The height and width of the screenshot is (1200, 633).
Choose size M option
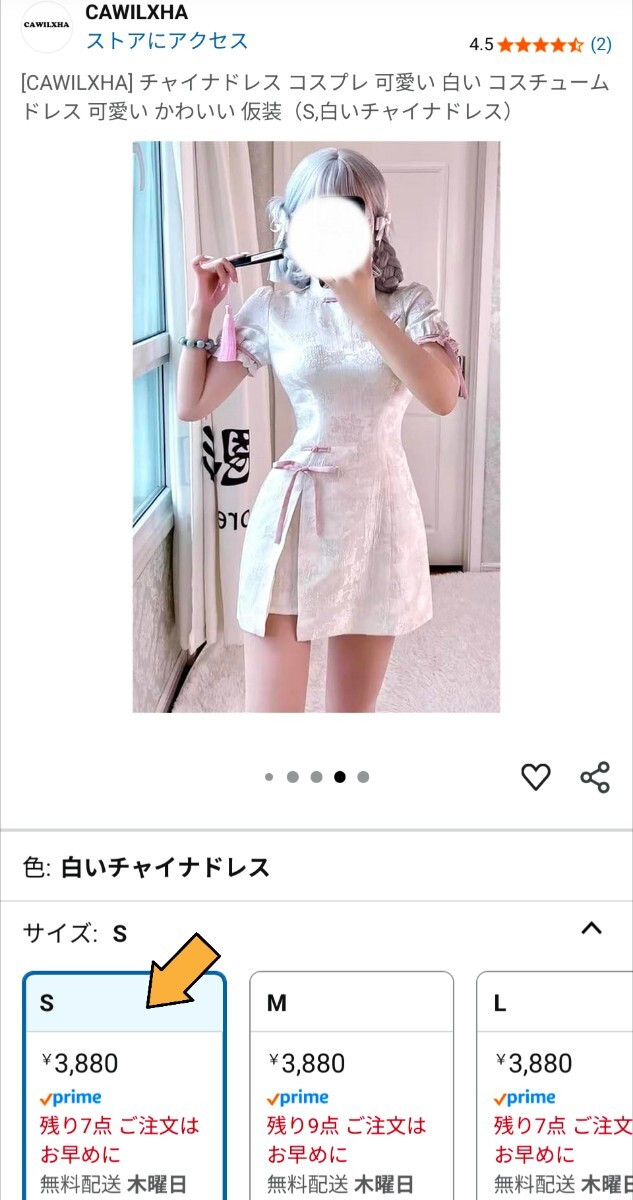tap(351, 1080)
